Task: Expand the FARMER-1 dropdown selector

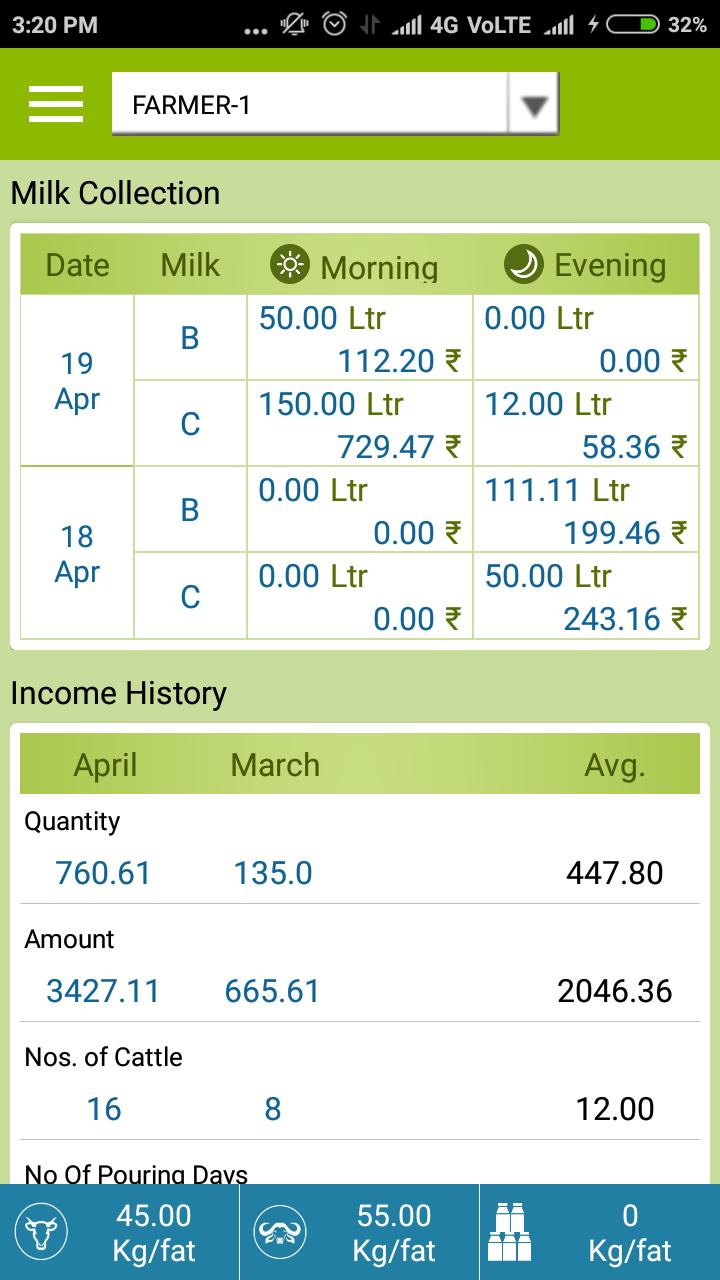Action: pyautogui.click(x=533, y=105)
